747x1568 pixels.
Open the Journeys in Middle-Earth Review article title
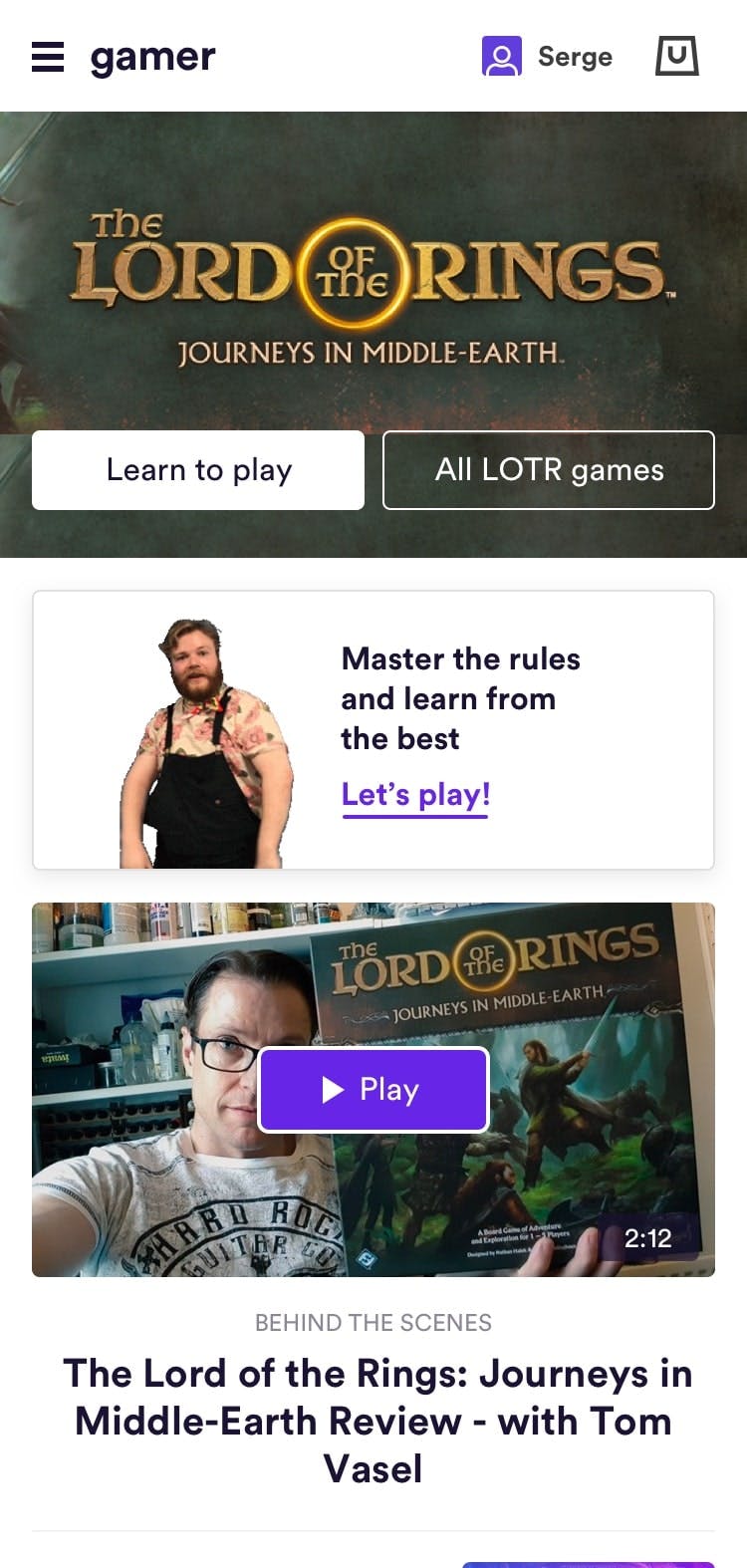pyautogui.click(x=373, y=1421)
